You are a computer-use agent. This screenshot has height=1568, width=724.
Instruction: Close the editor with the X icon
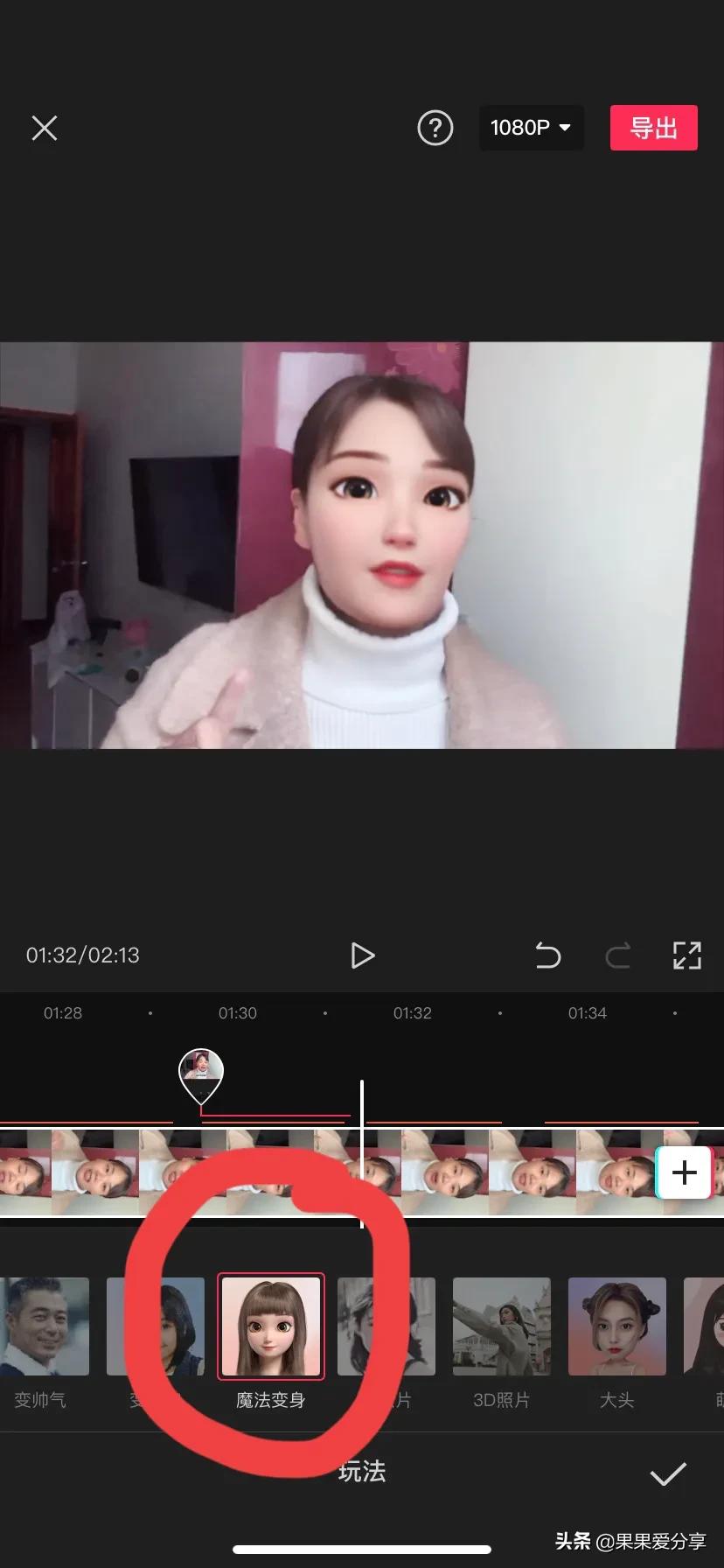44,128
